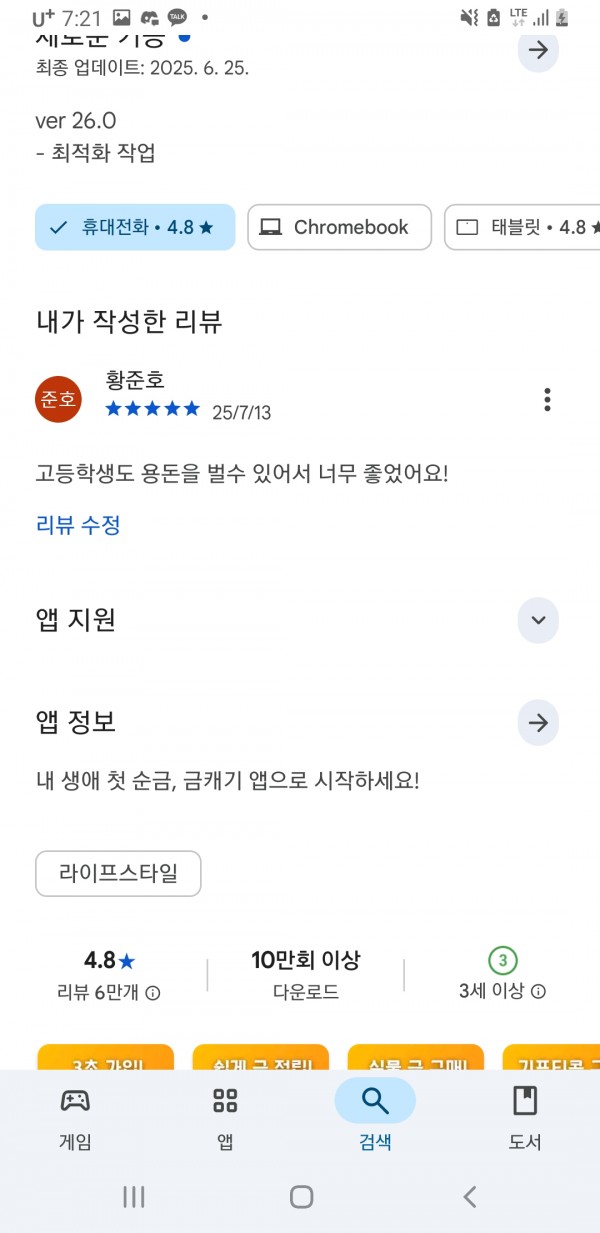Screen dimensions: 600x1233
Task: Open the 앱 정보 arrow
Action: (538, 722)
